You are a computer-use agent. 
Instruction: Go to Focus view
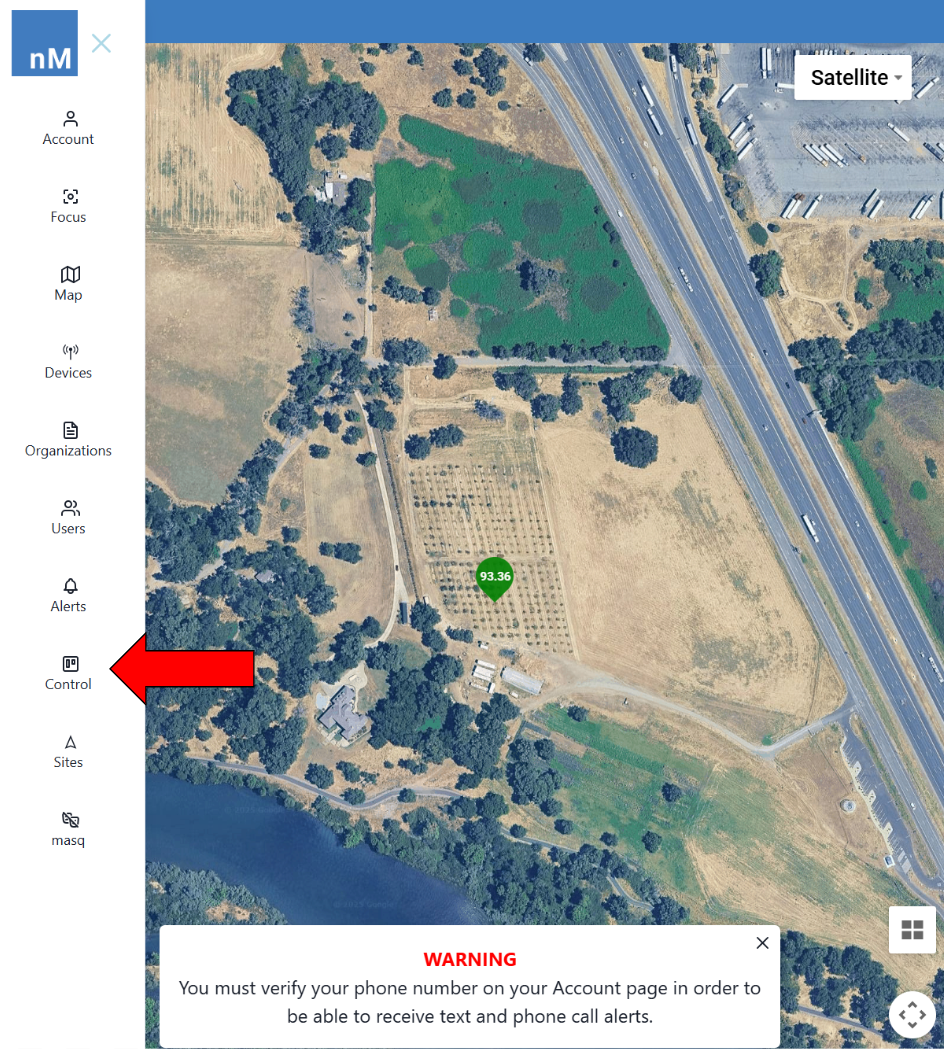pyautogui.click(x=69, y=206)
